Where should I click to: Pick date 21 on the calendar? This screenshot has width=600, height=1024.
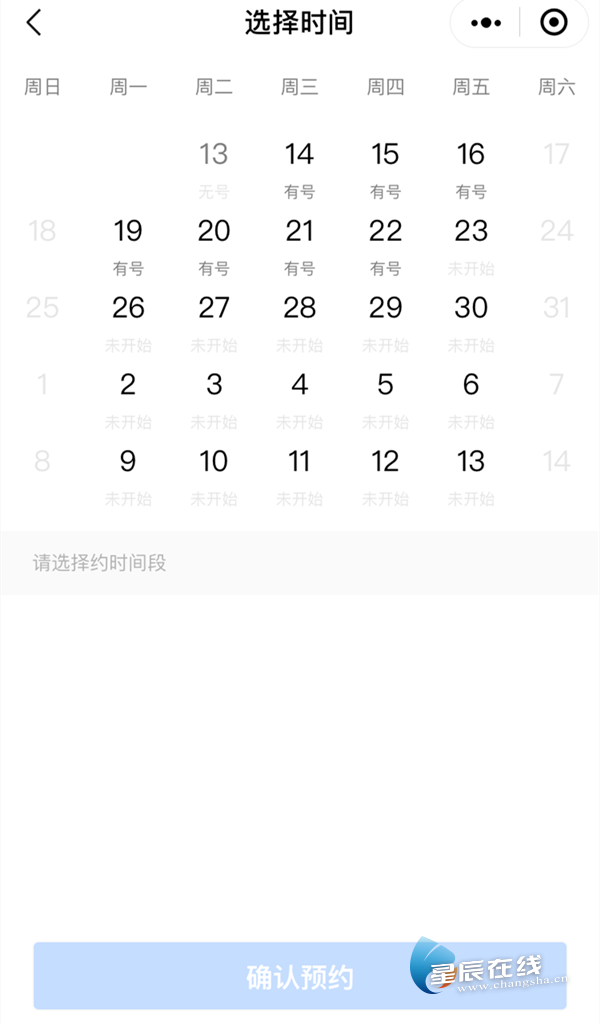click(x=299, y=241)
